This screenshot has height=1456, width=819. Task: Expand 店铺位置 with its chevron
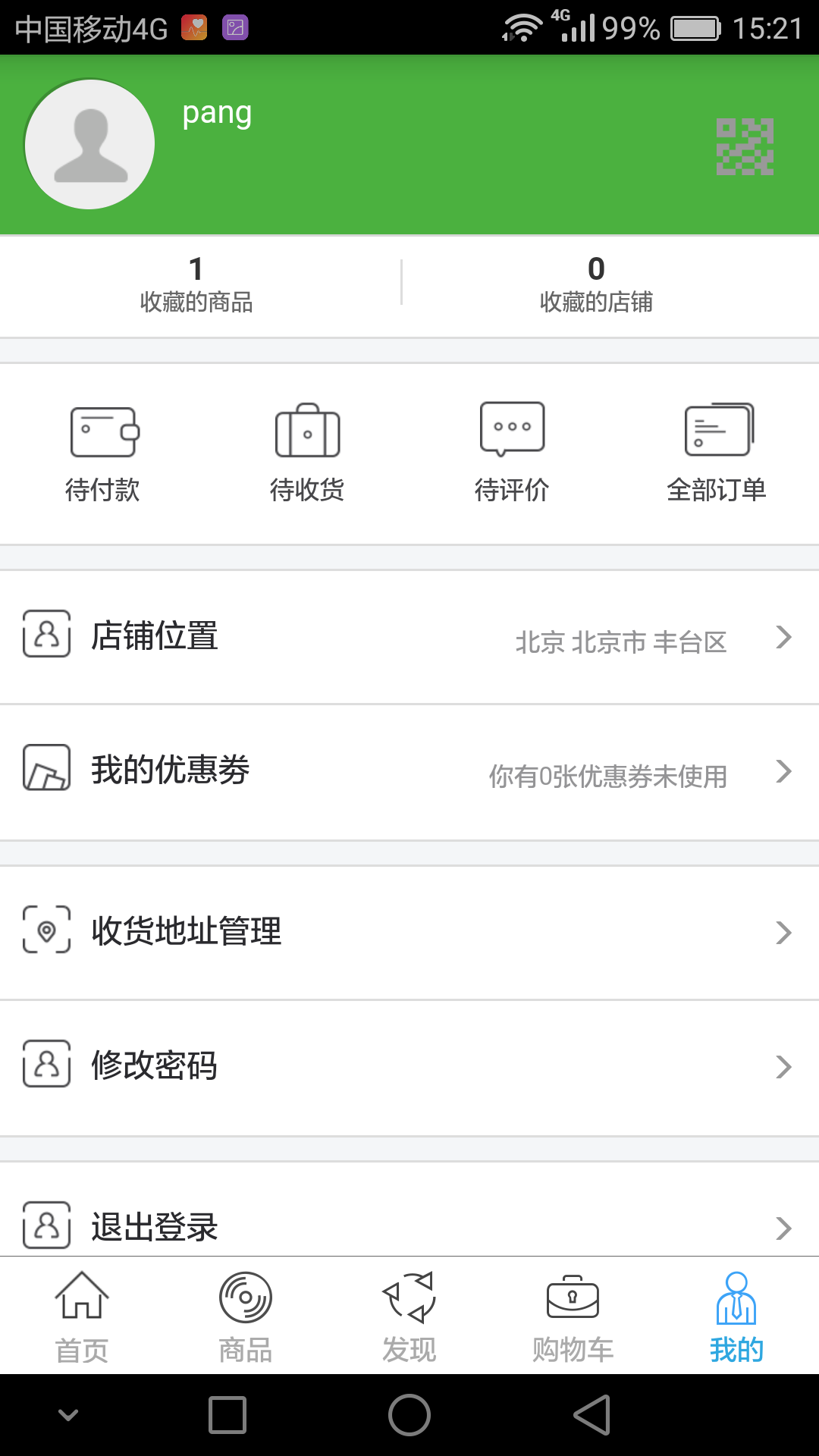tap(783, 638)
